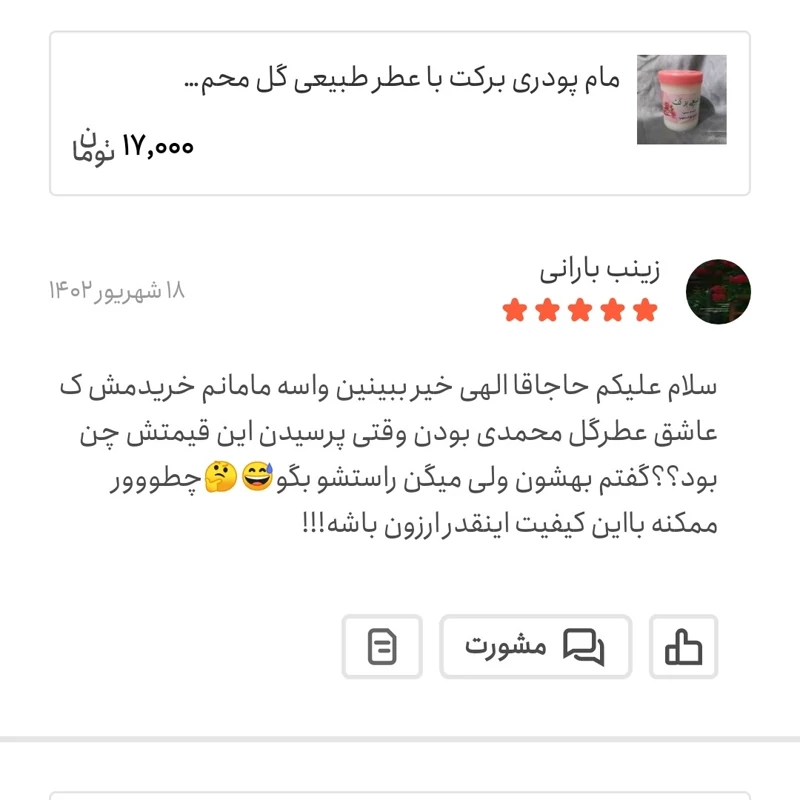Screen dimensions: 800x800
Task: Open the مام پودری برکت product card
Action: 400,113
